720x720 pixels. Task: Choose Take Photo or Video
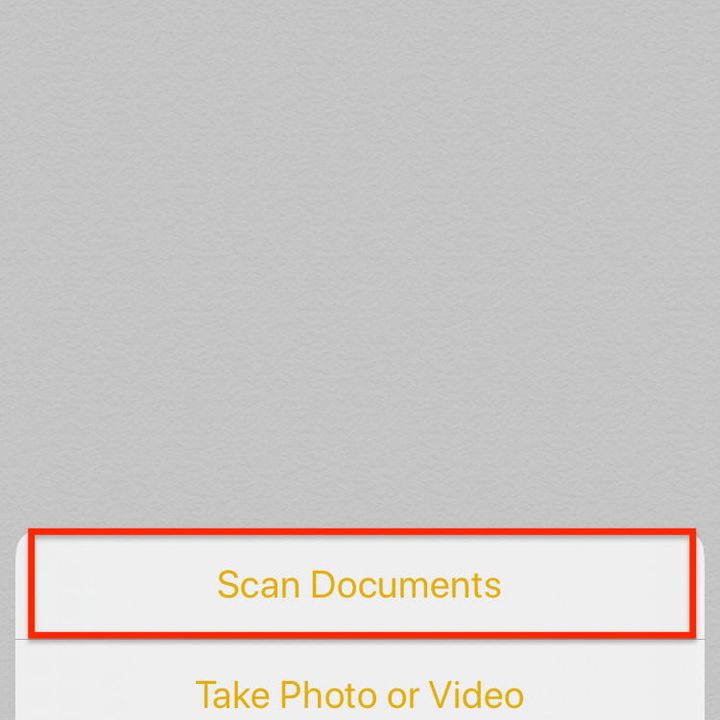[x=359, y=693]
